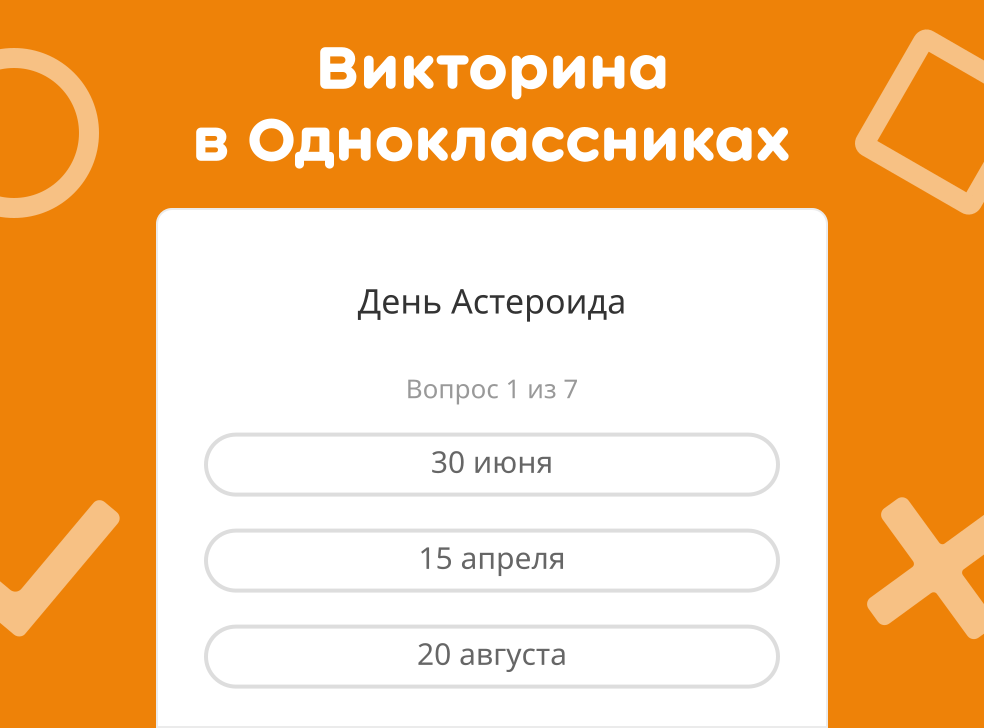Pick 20 августа as the answer

click(491, 656)
